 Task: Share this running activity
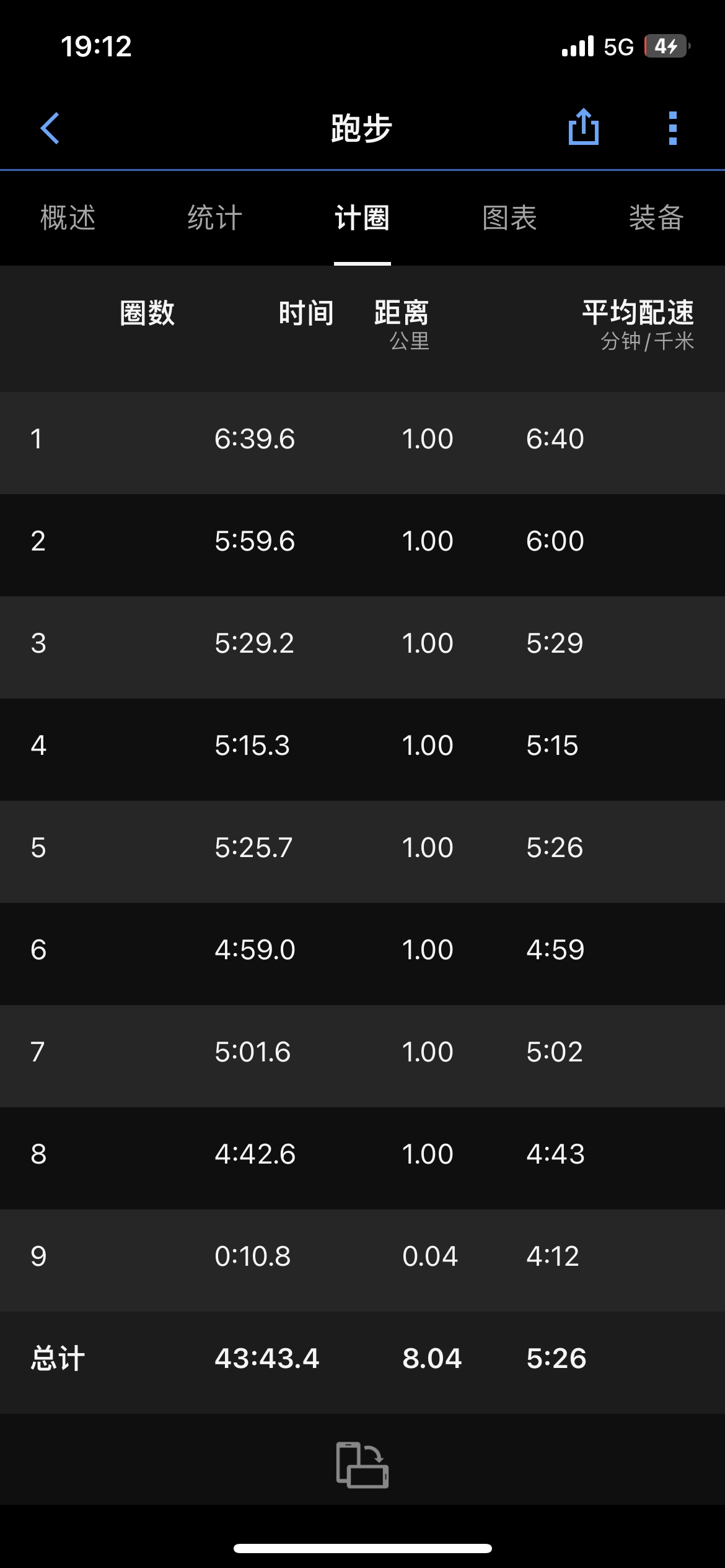pos(584,127)
